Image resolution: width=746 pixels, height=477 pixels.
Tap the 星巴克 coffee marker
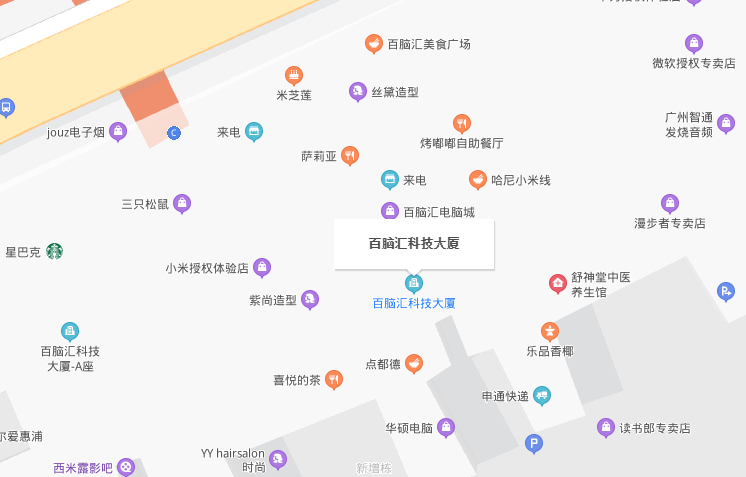54,251
